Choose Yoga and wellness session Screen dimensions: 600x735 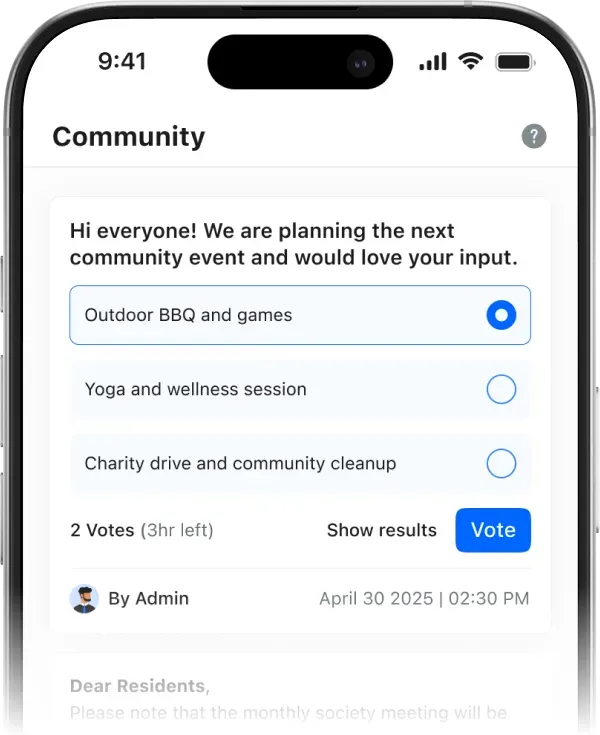(300, 389)
